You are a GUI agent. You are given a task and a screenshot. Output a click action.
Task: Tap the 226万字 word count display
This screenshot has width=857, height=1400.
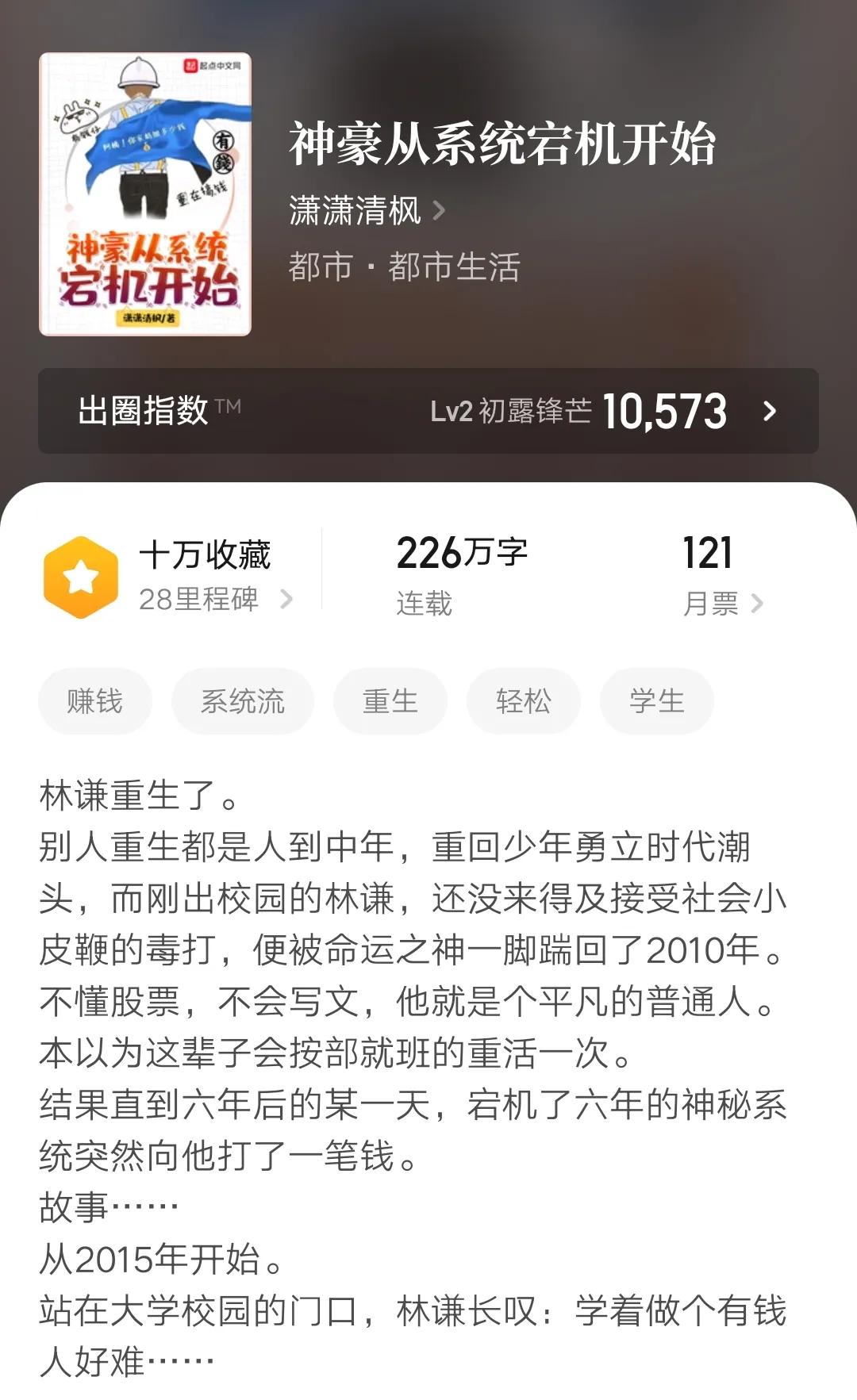click(463, 553)
